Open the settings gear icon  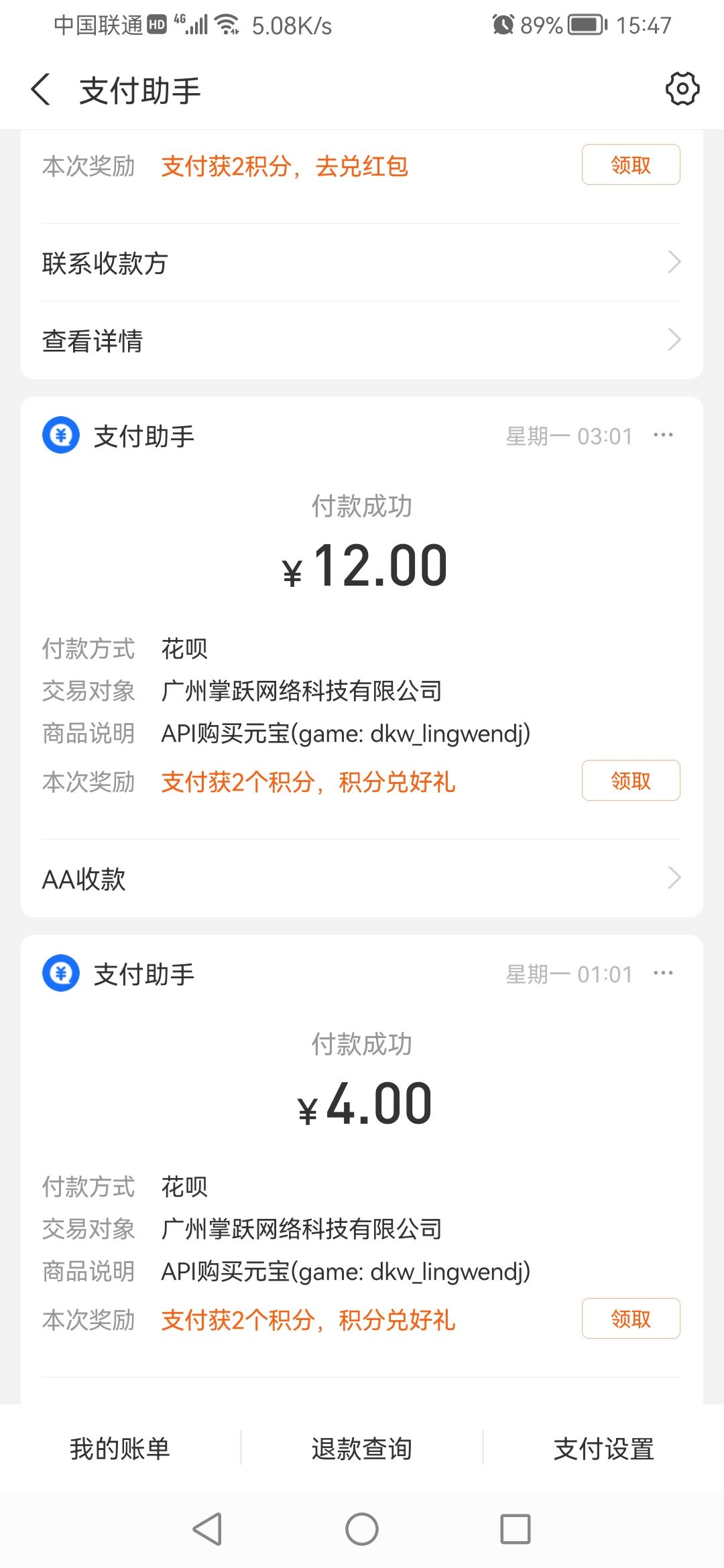[x=682, y=89]
